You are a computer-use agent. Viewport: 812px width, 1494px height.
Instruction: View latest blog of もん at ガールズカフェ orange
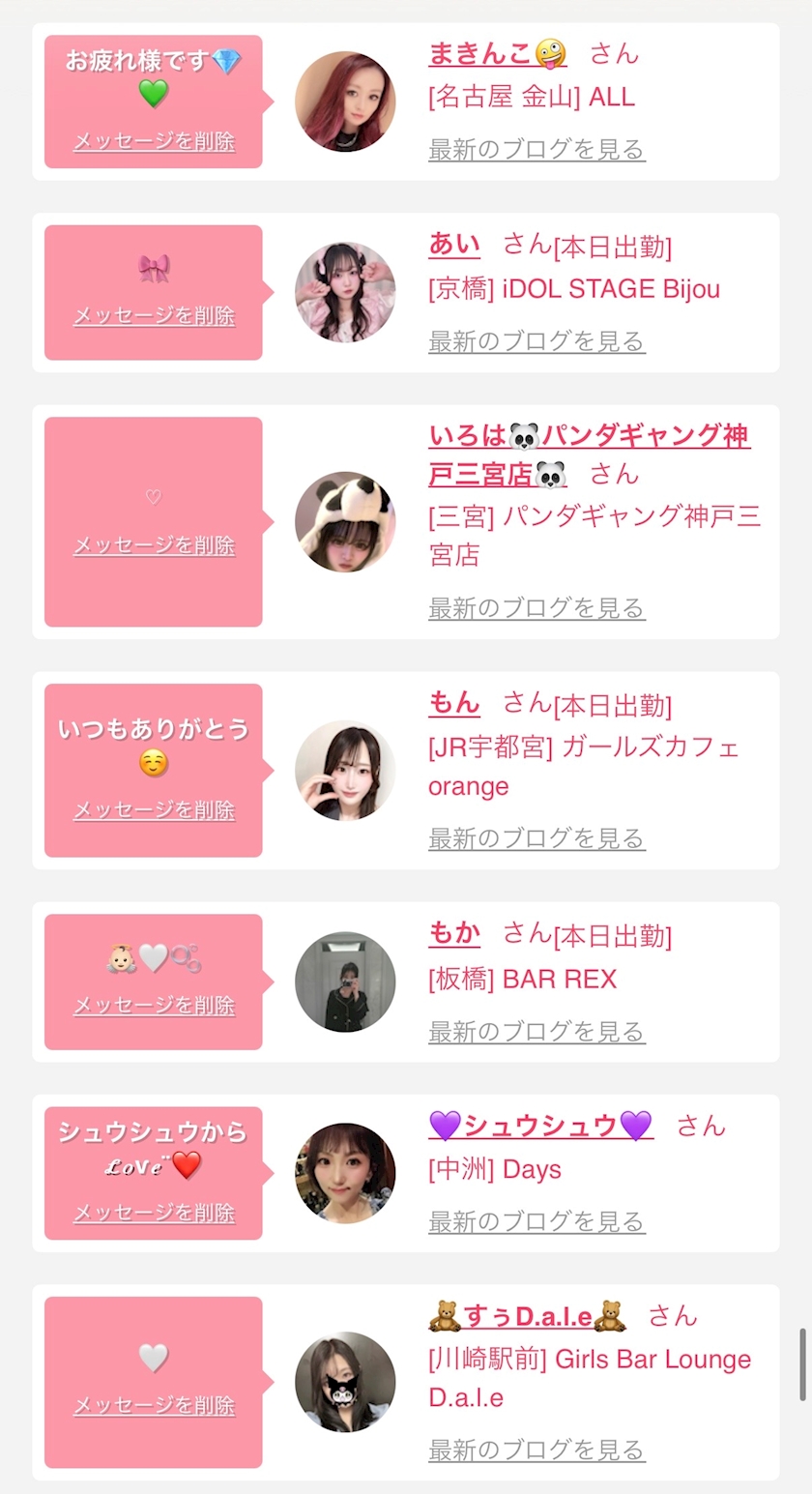[536, 837]
